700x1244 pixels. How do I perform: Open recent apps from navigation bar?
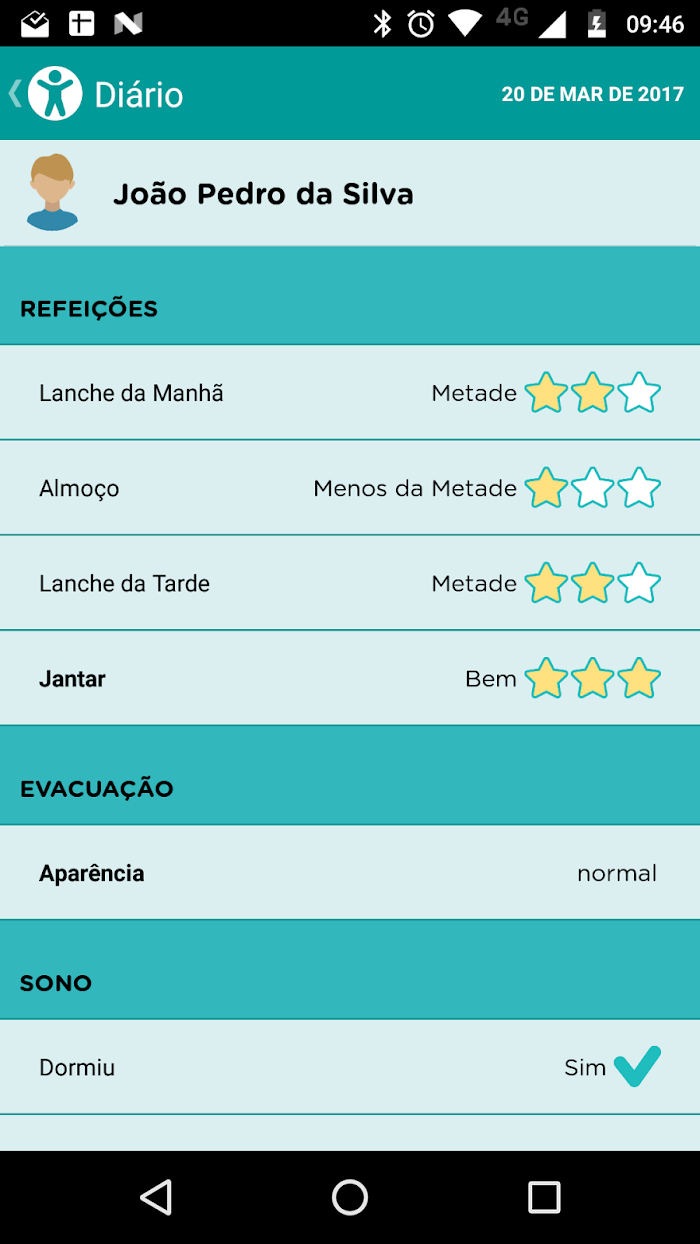click(544, 1197)
